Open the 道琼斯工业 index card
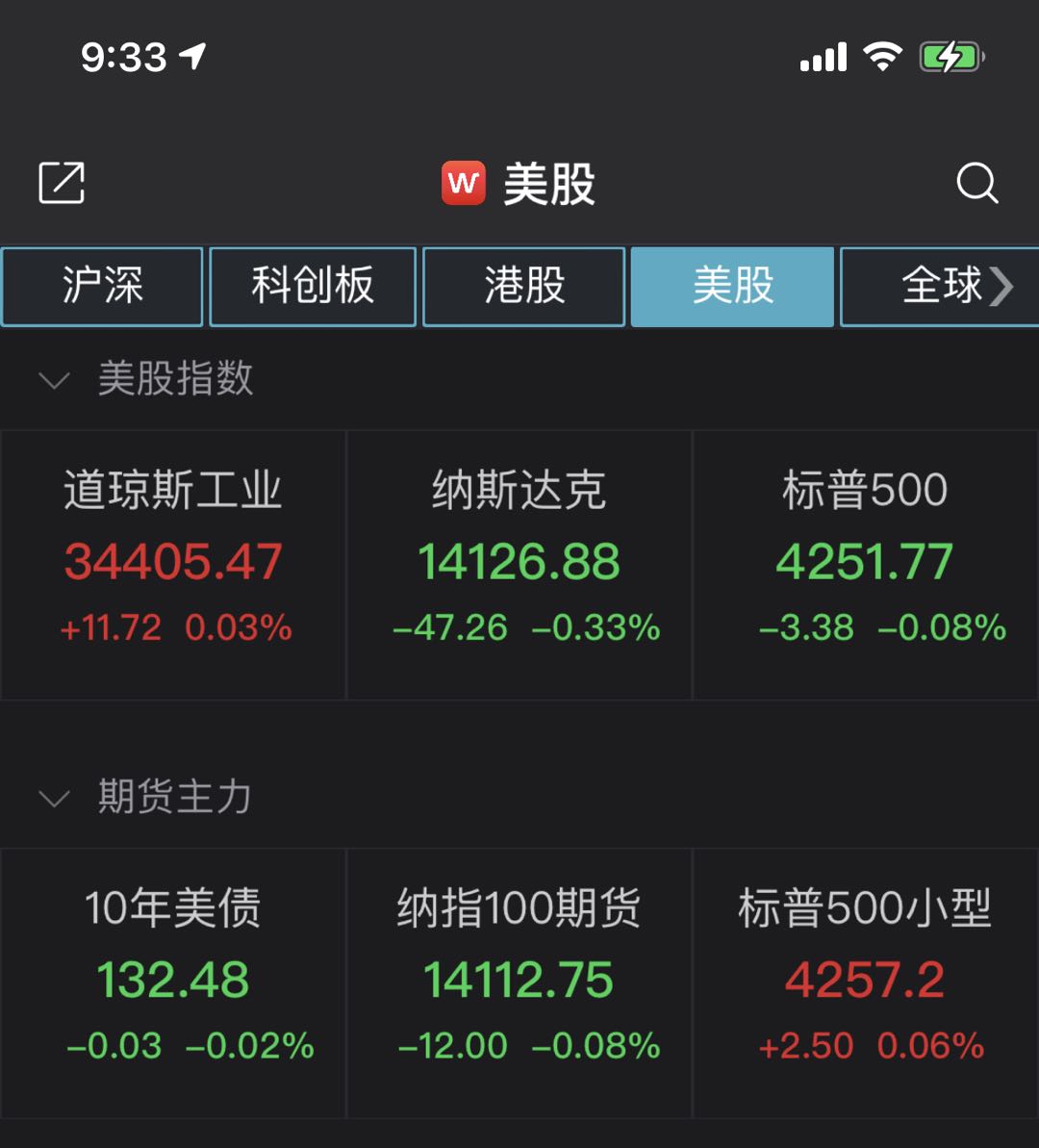Image resolution: width=1039 pixels, height=1148 pixels. [173, 564]
